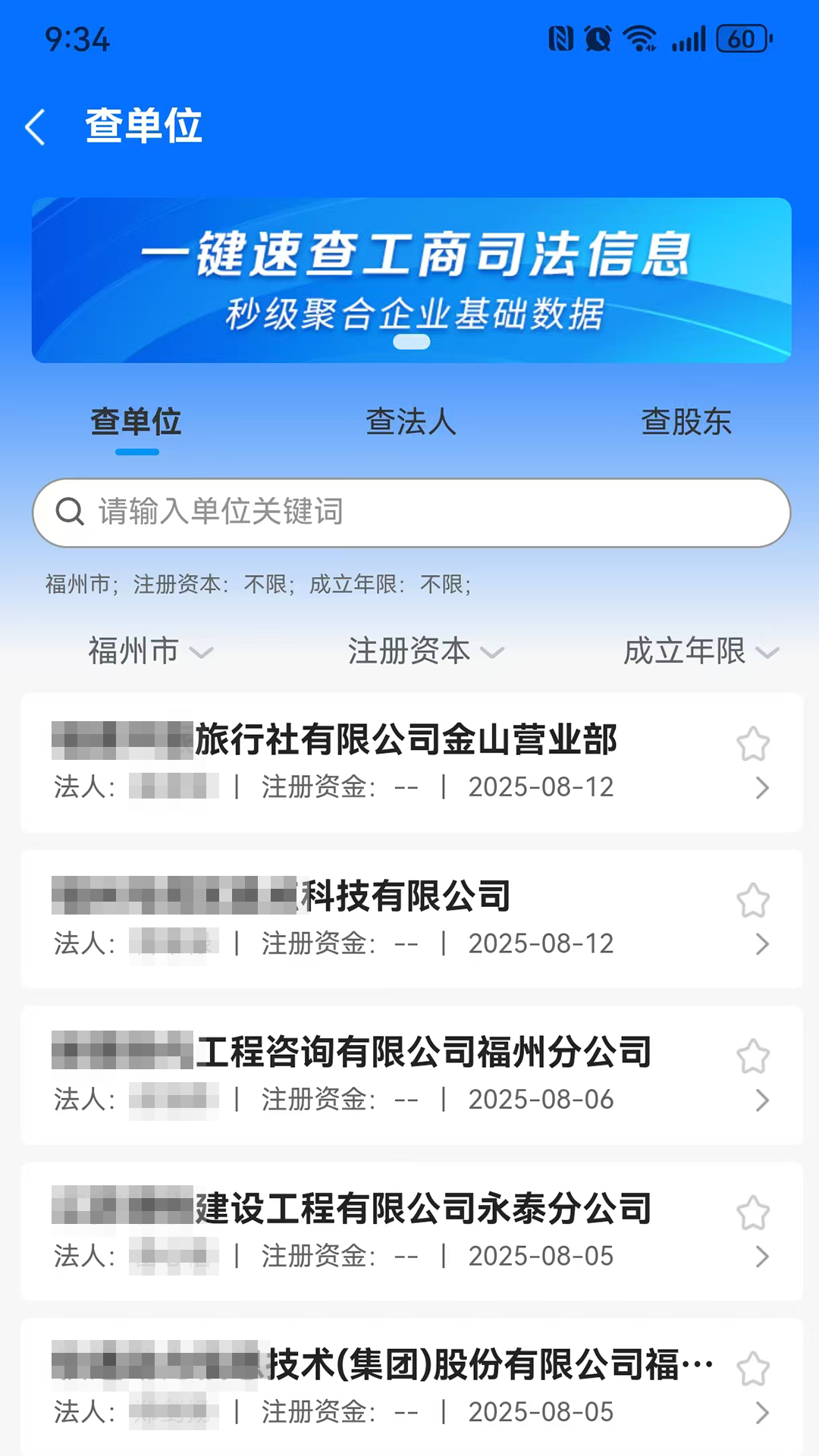Toggle the favorite star on the 旅行社 entry

point(753,745)
